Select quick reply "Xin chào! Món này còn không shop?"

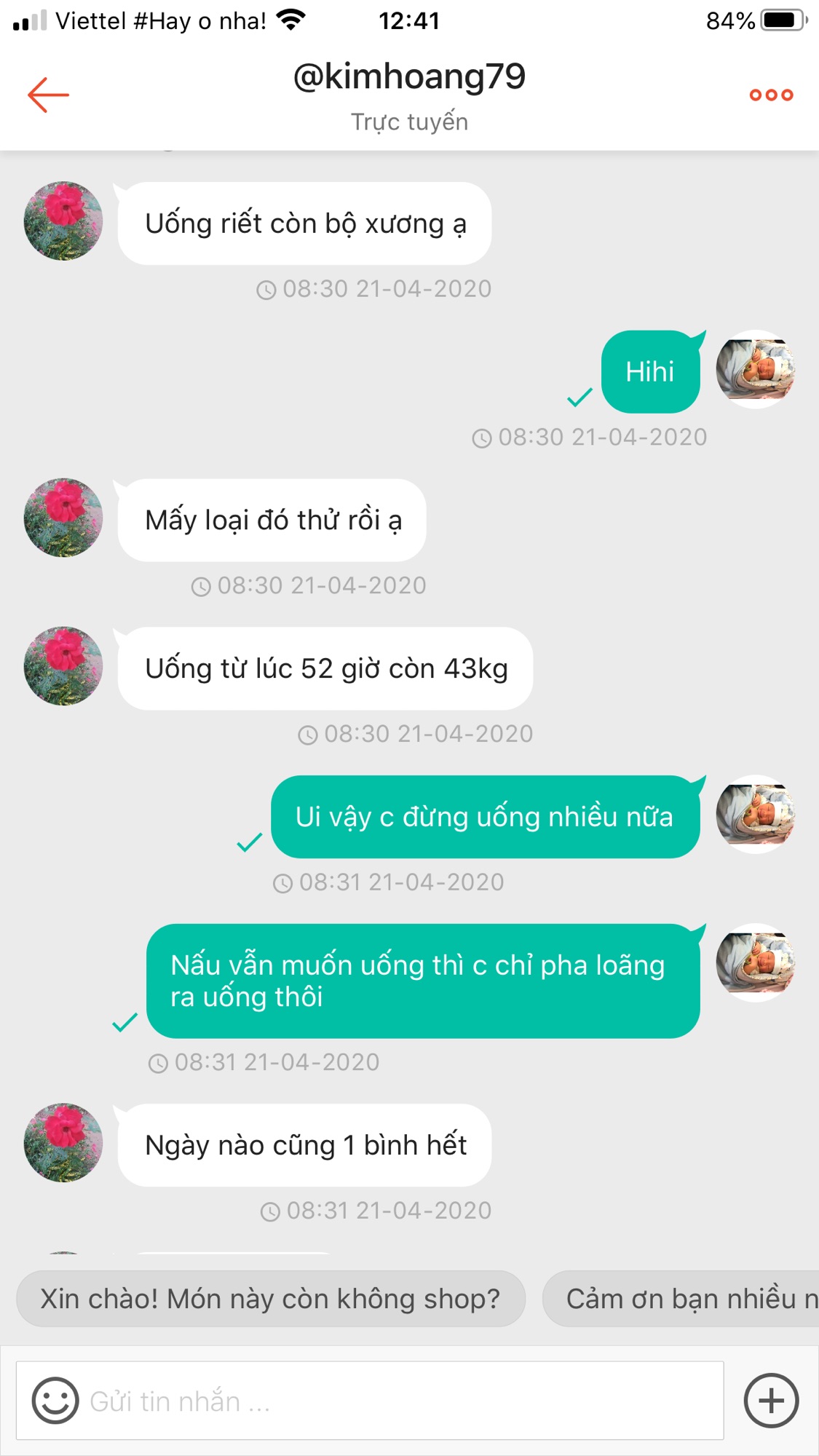(271, 1299)
